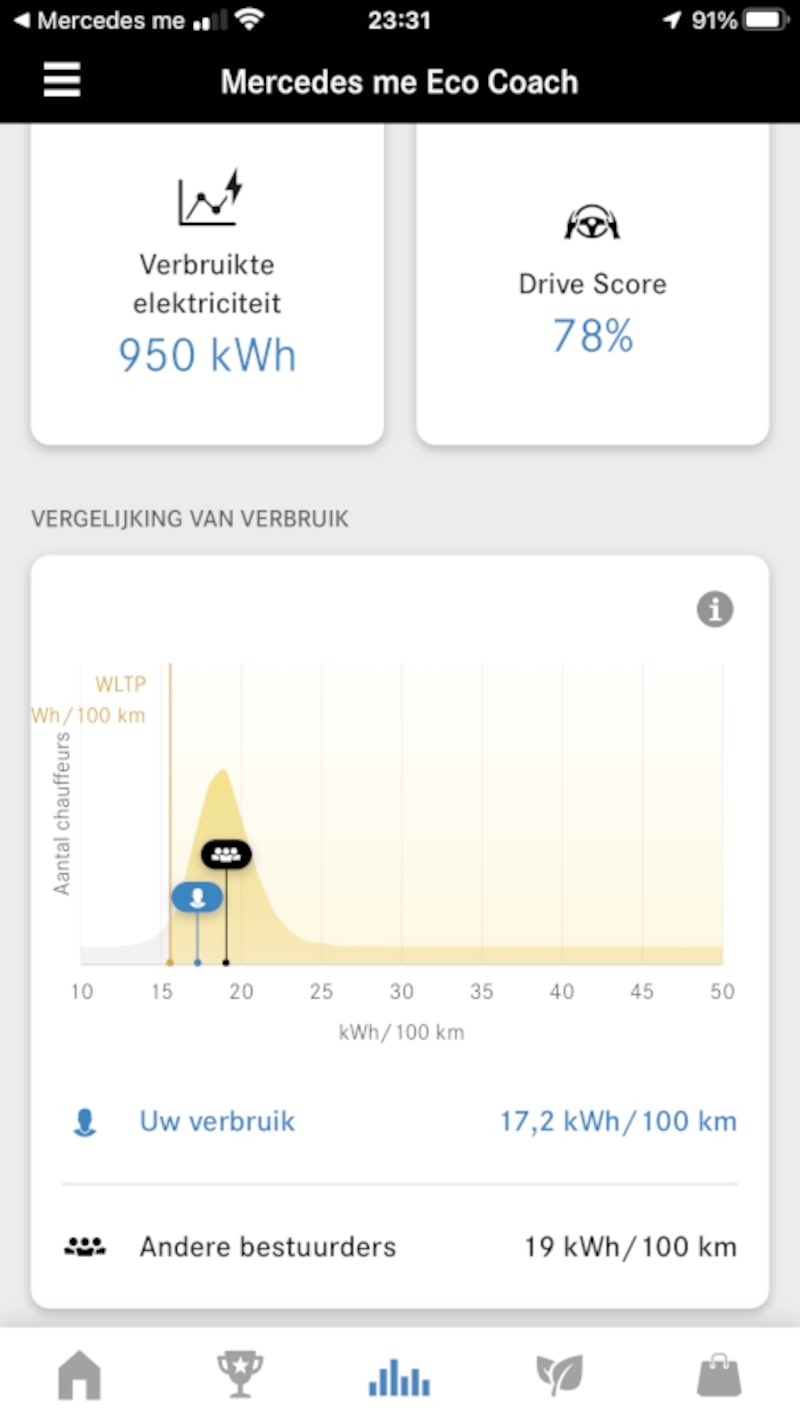Open the Drive Score card

592,284
